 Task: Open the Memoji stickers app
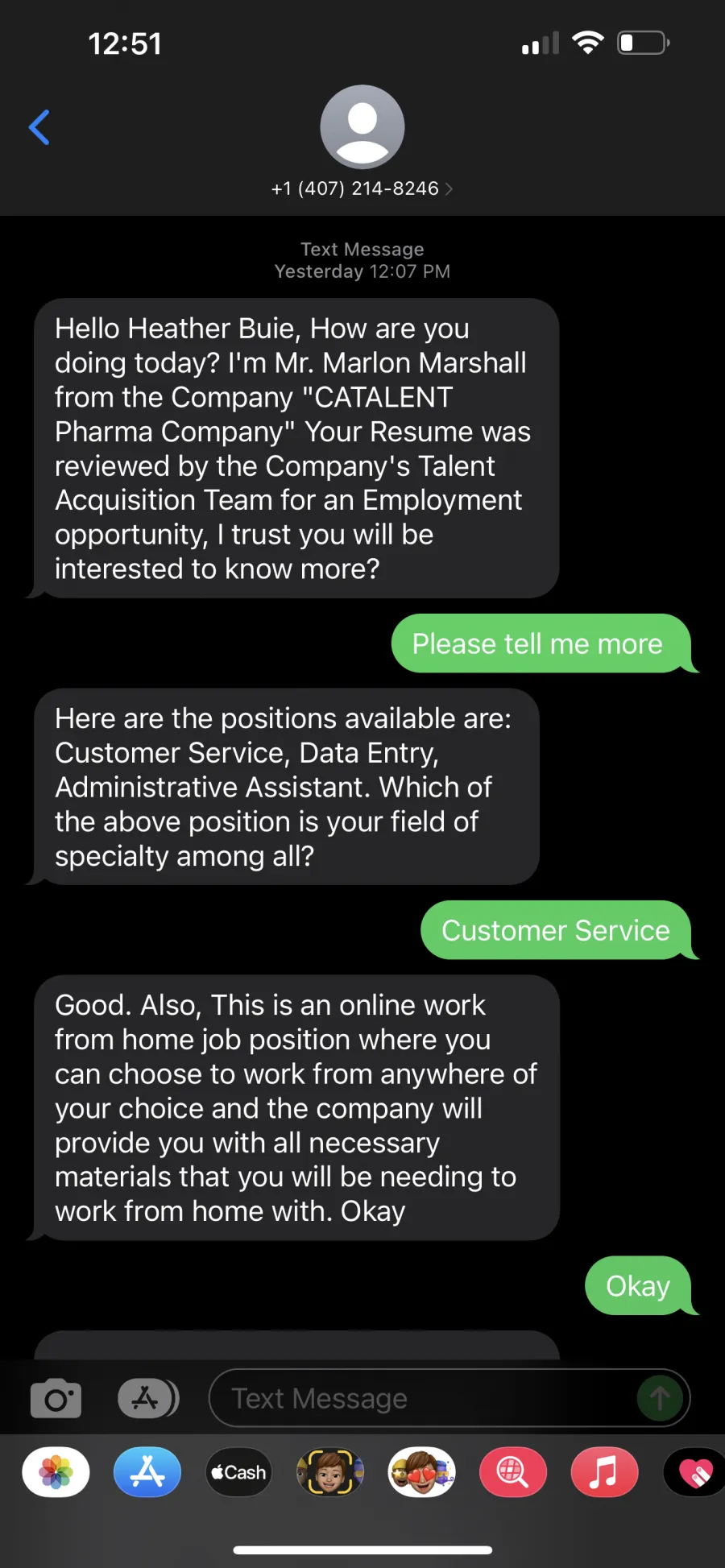pos(421,1472)
